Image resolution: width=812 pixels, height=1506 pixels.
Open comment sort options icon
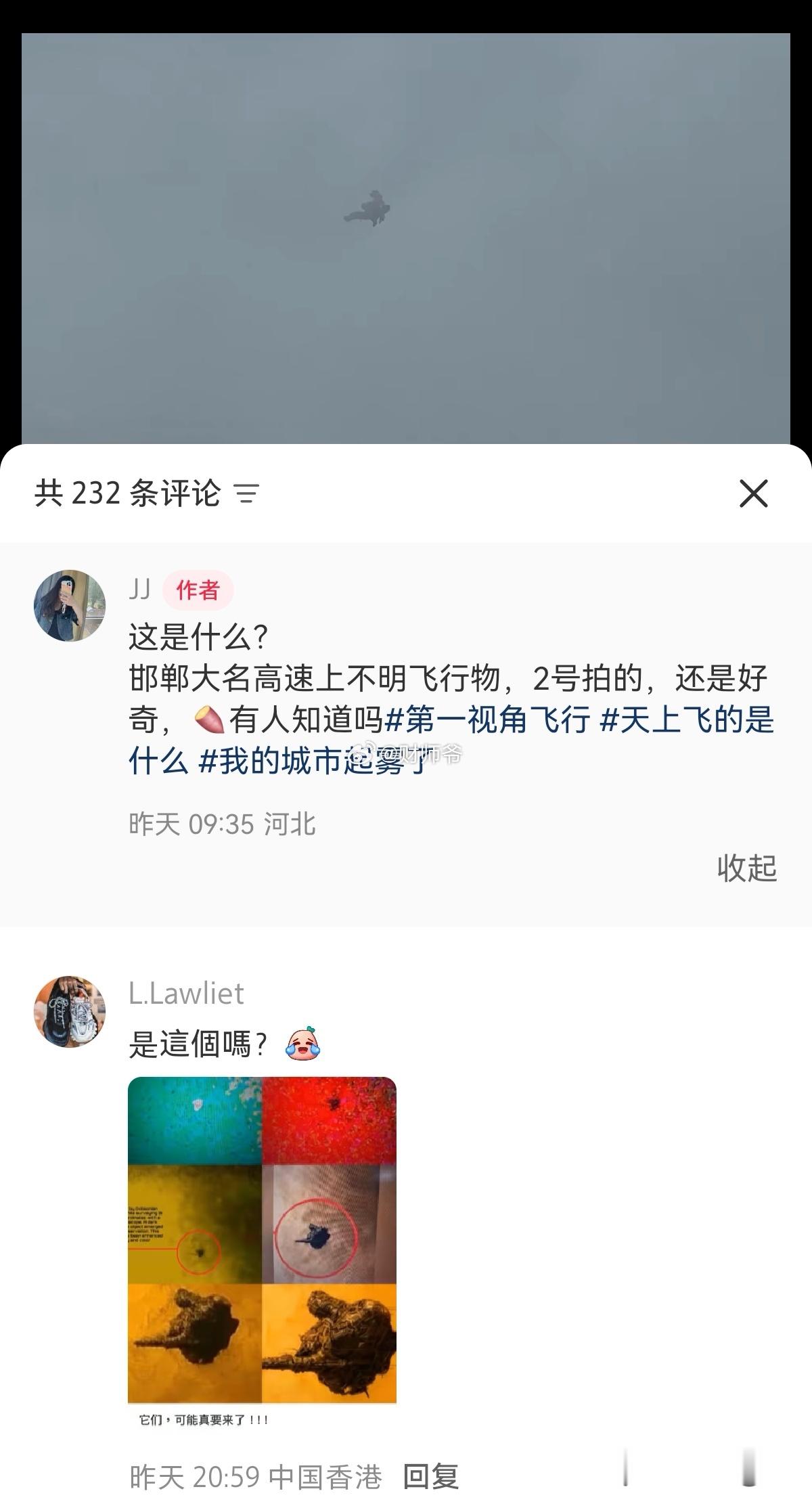click(247, 493)
